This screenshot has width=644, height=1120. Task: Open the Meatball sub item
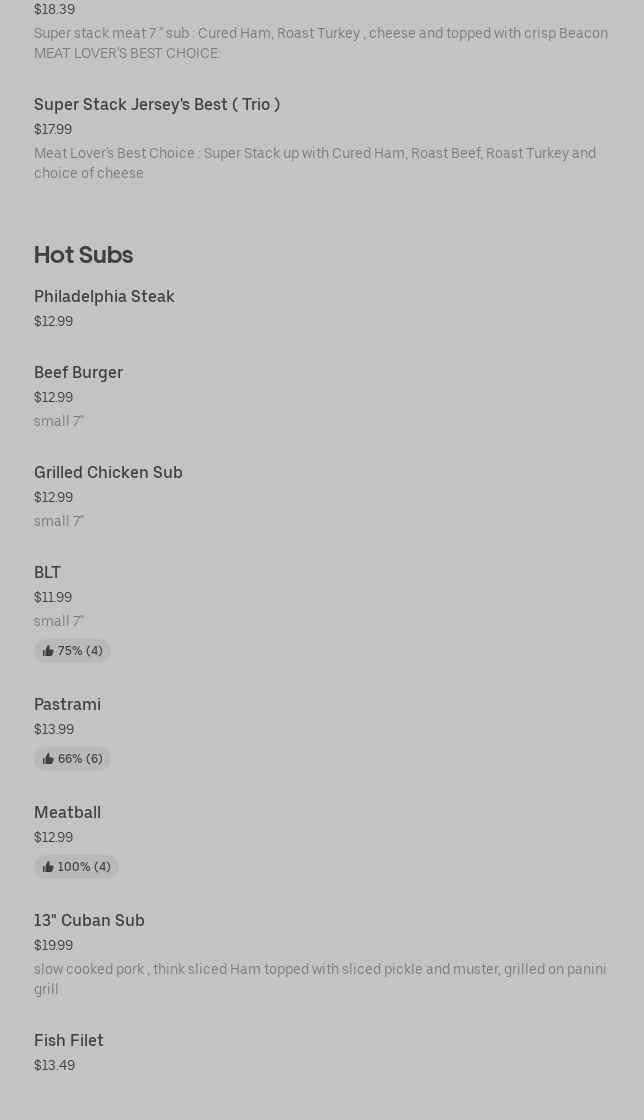coord(67,812)
